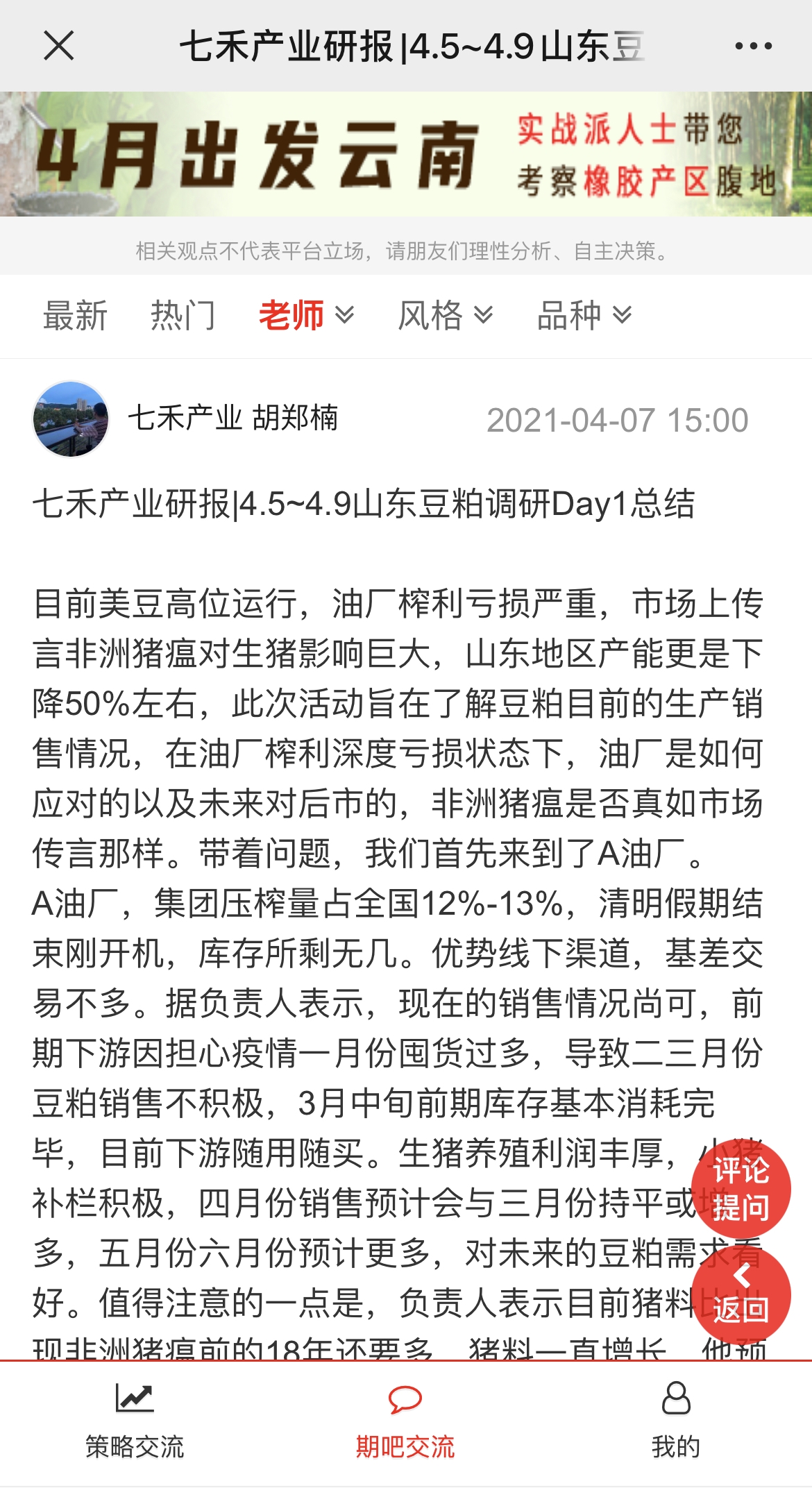Expand the 老师 filter dropdown
812x1488 pixels.
tap(306, 316)
